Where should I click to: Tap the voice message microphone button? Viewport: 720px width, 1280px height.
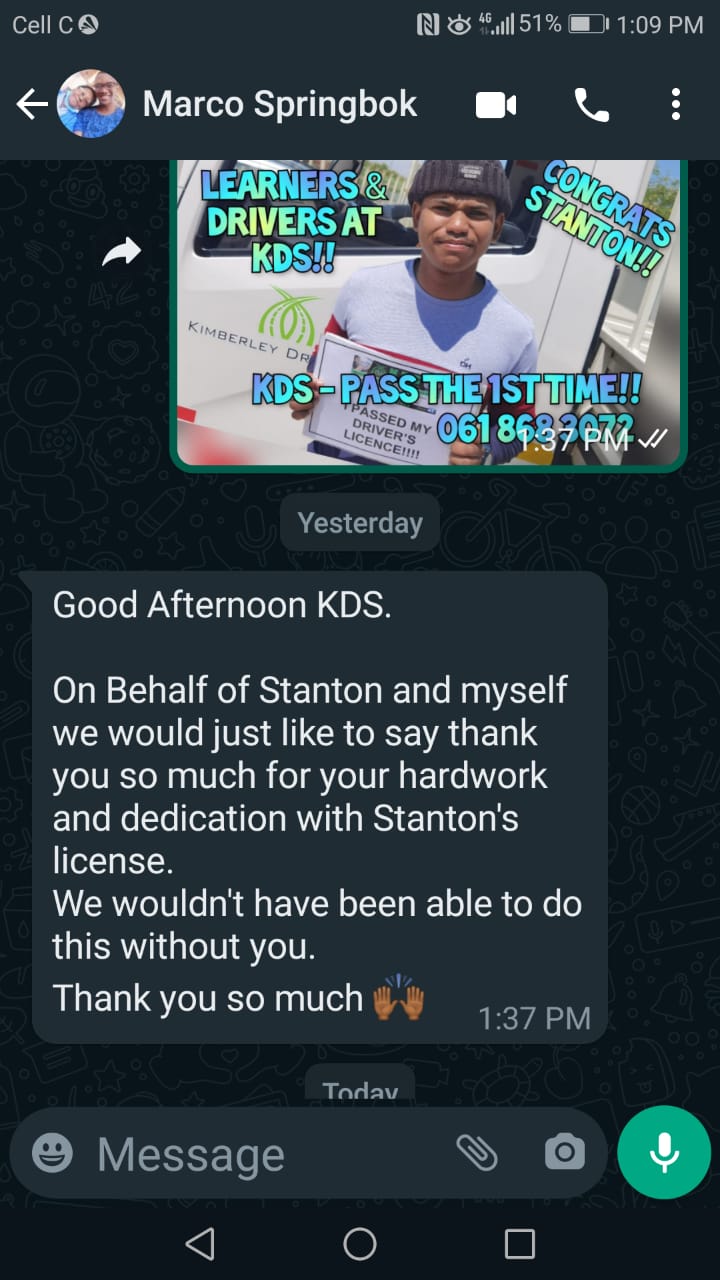pyautogui.click(x=664, y=1152)
